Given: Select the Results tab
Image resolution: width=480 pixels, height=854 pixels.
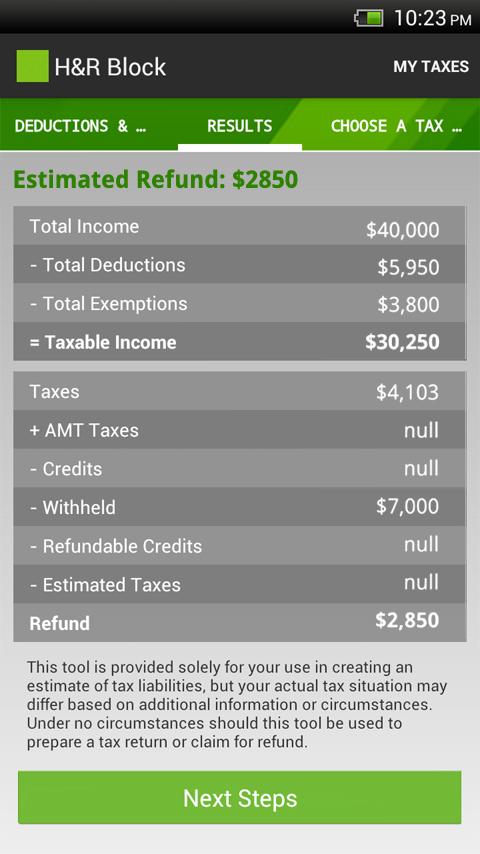Looking at the screenshot, I should tap(240, 126).
